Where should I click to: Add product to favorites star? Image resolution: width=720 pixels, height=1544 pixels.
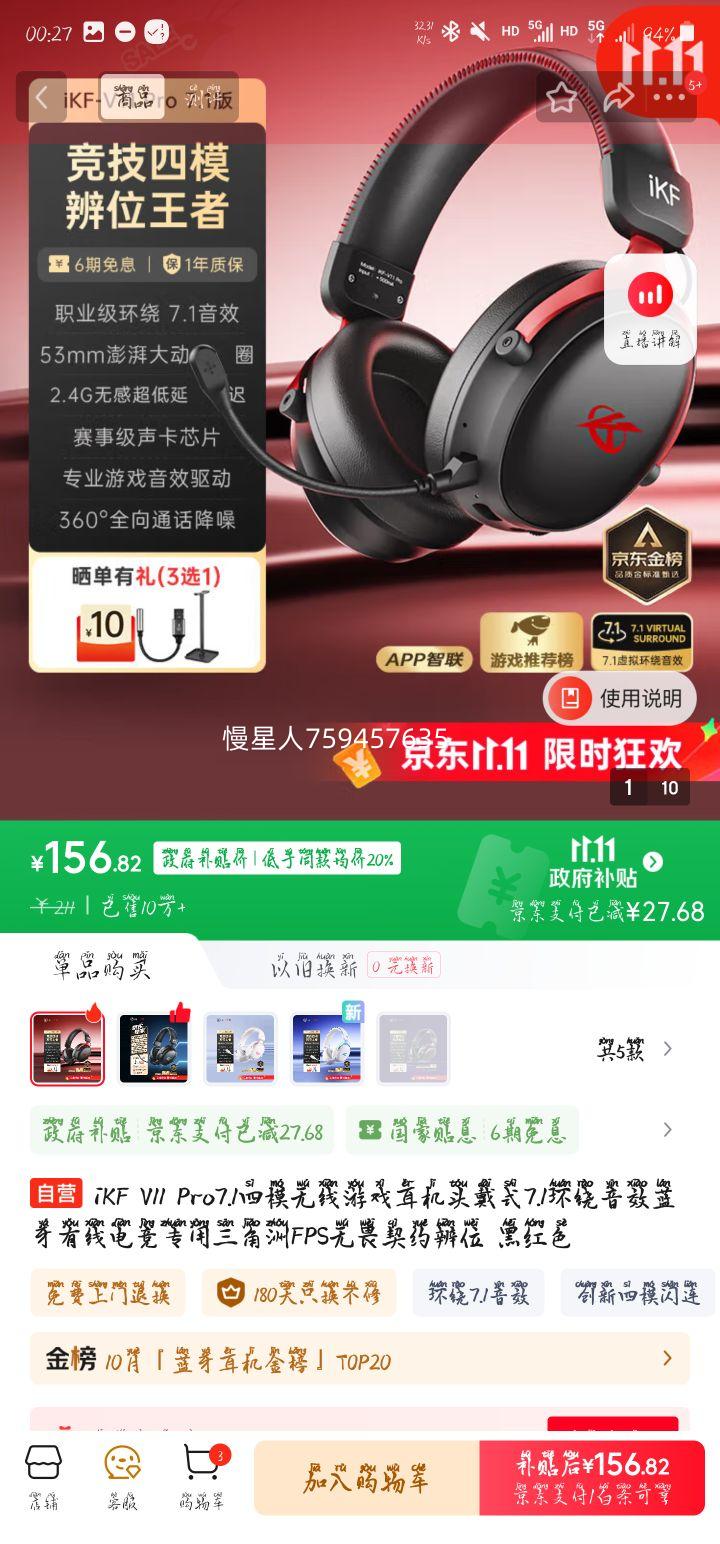tap(561, 98)
